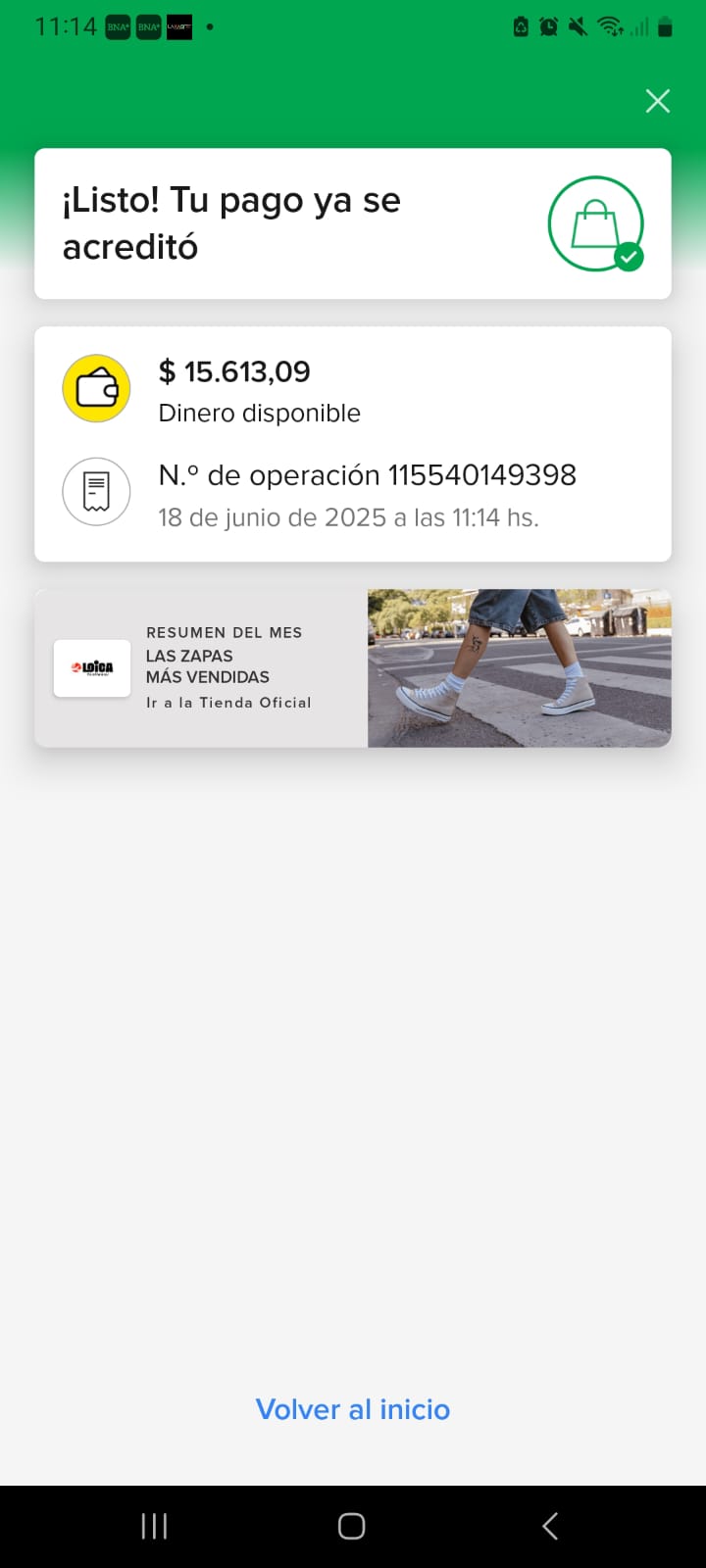This screenshot has width=706, height=1568.
Task: View receipt for operation 115540149398
Action: 96,492
